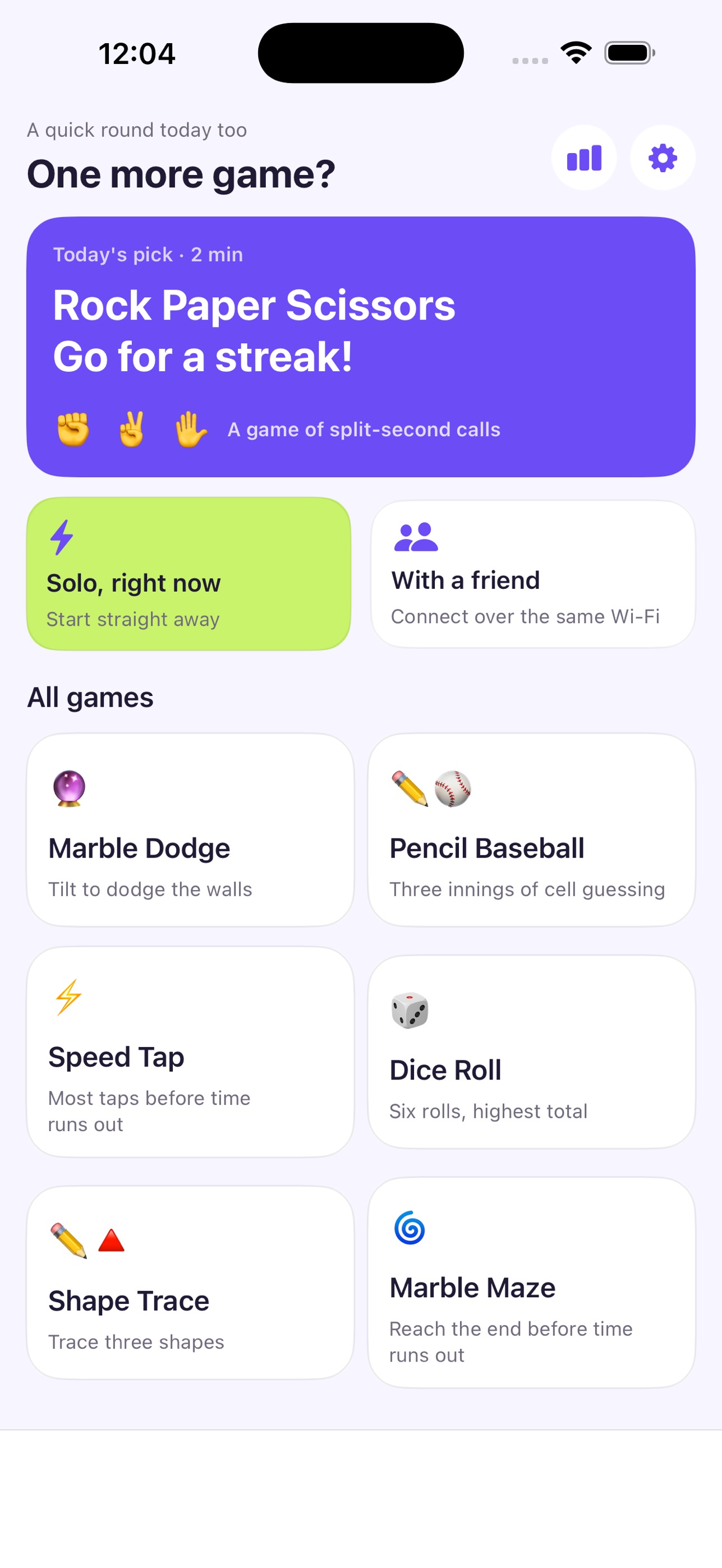Open the statistics bar chart icon
Viewport: 722px width, 1568px height.
click(584, 158)
